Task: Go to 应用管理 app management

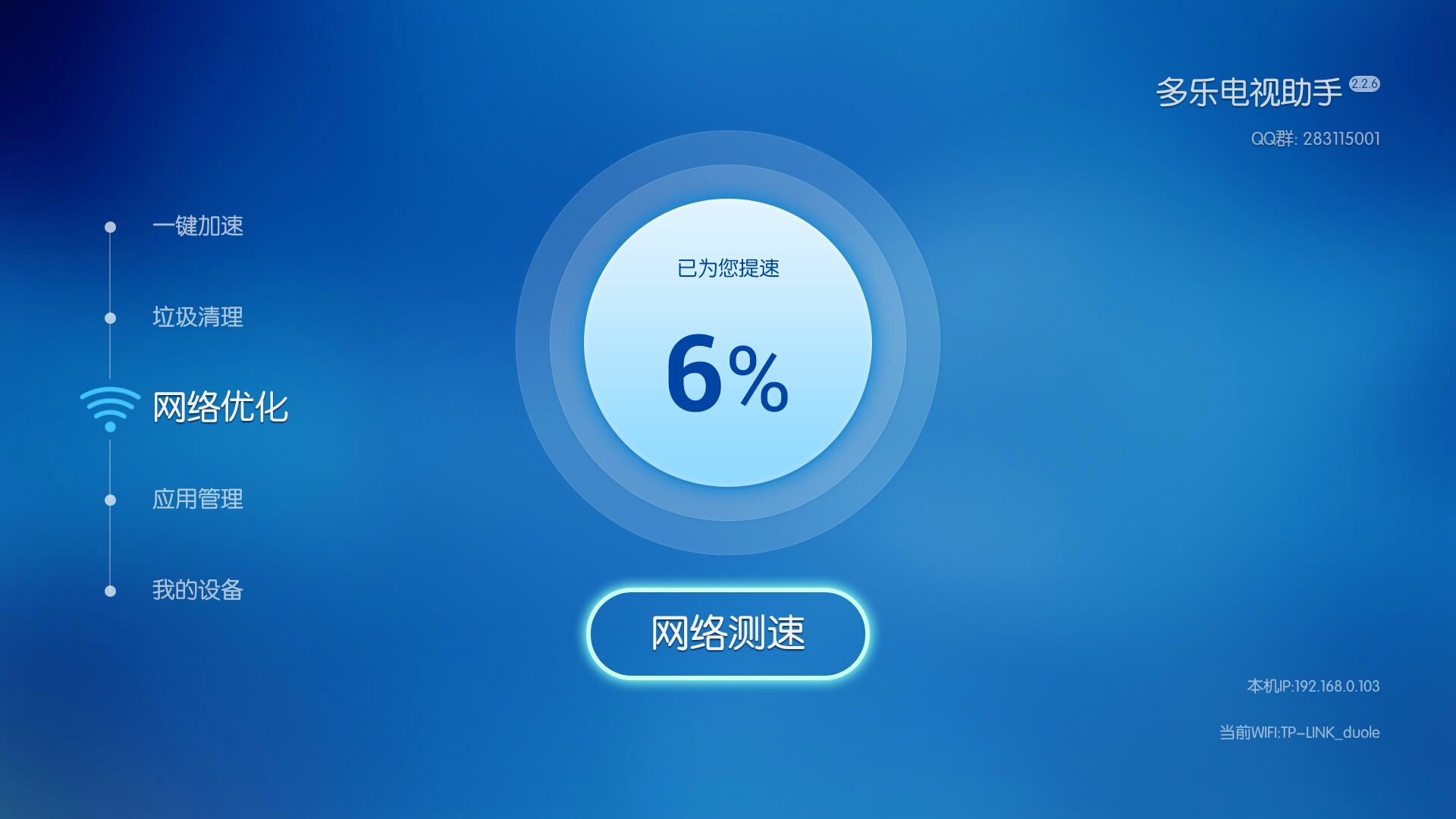Action: (x=197, y=499)
